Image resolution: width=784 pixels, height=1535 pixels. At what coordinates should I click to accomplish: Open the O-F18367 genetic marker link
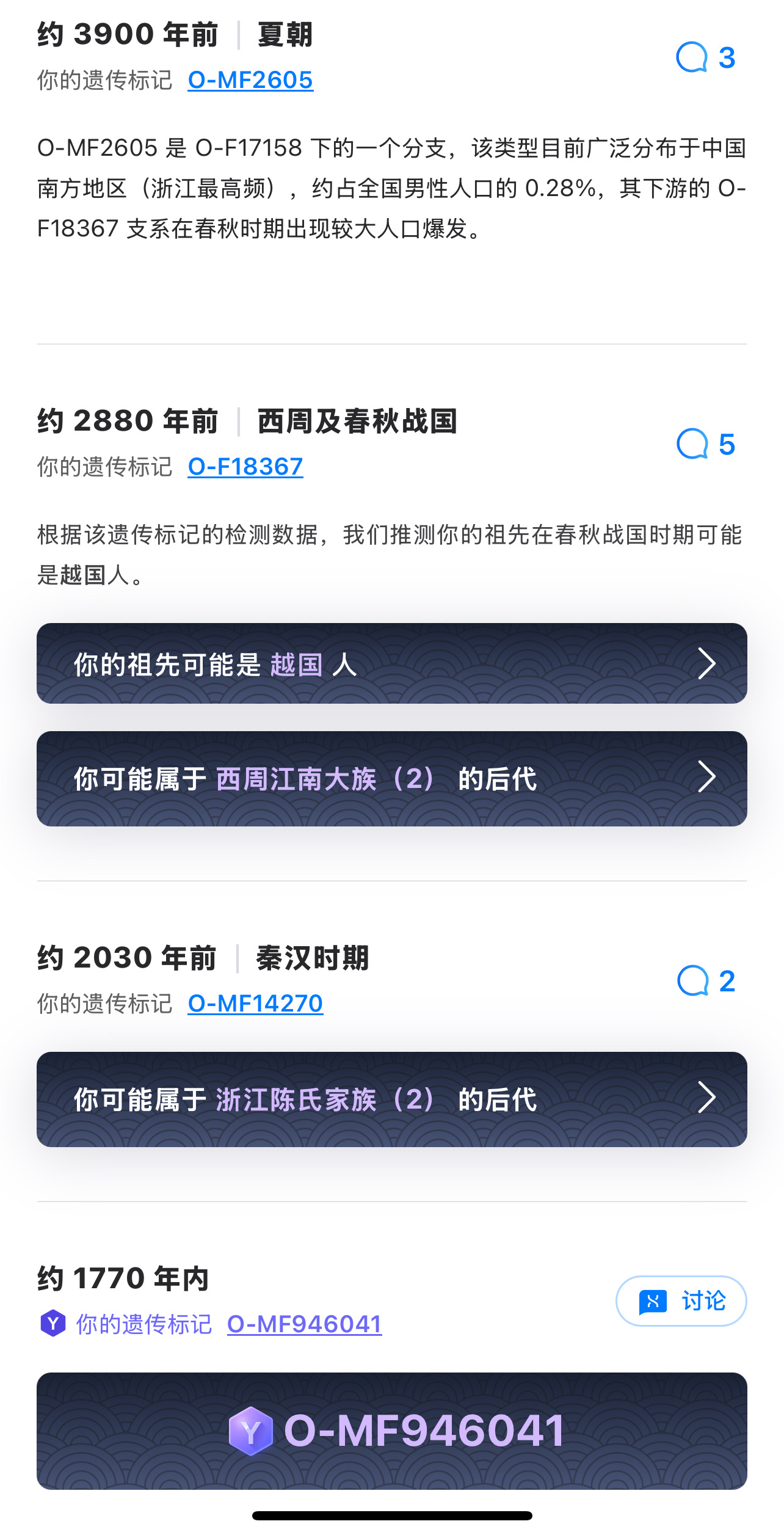coord(245,467)
